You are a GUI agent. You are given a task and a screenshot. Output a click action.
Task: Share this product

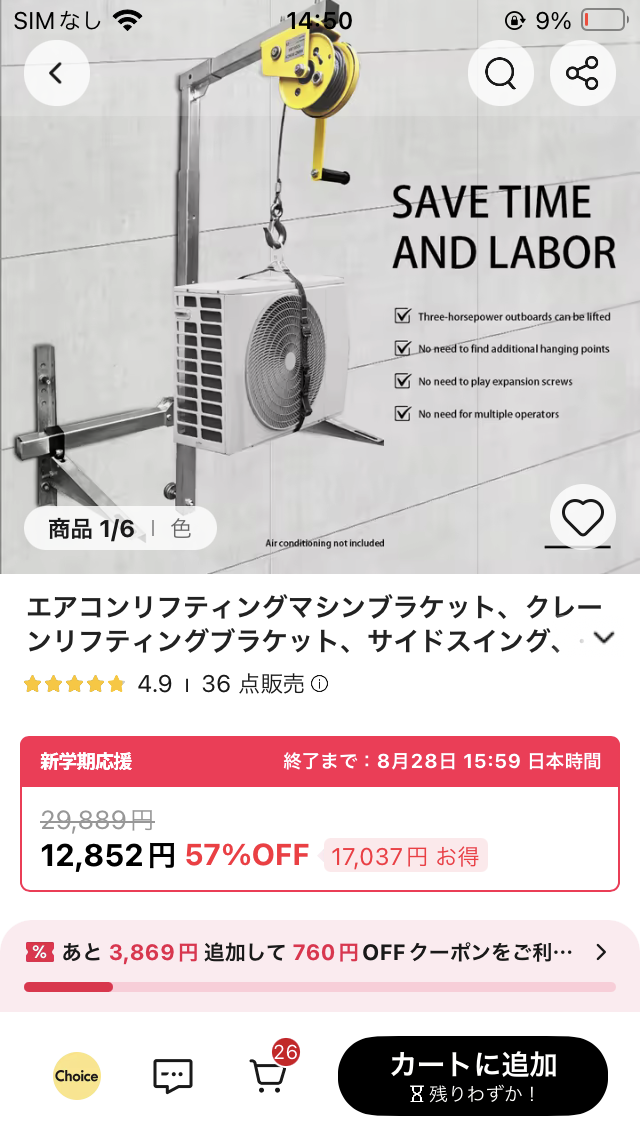(x=583, y=73)
